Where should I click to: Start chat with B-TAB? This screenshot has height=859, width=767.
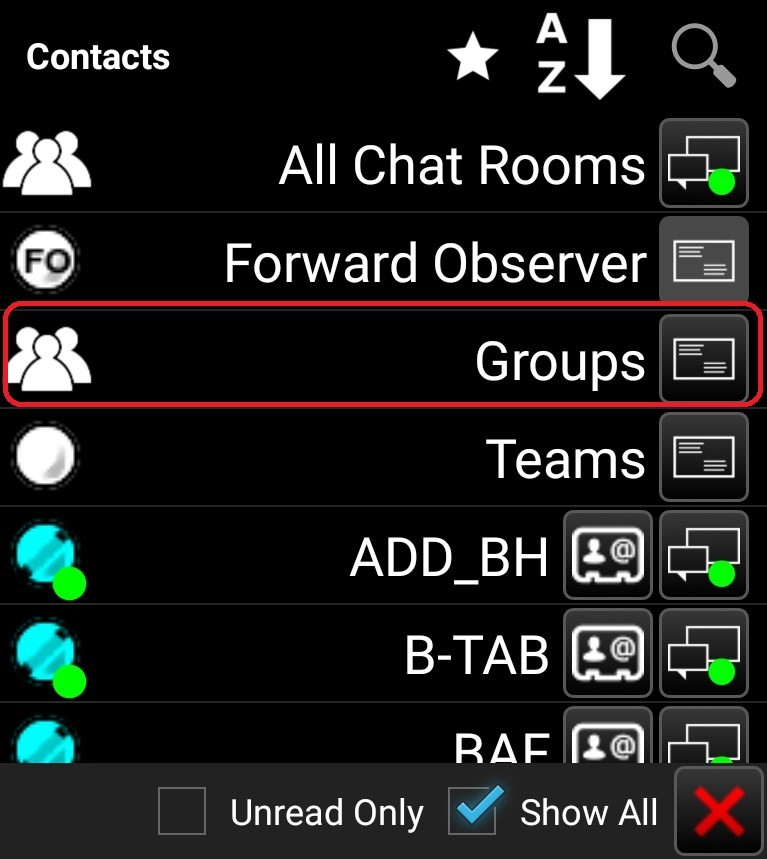[x=704, y=653]
